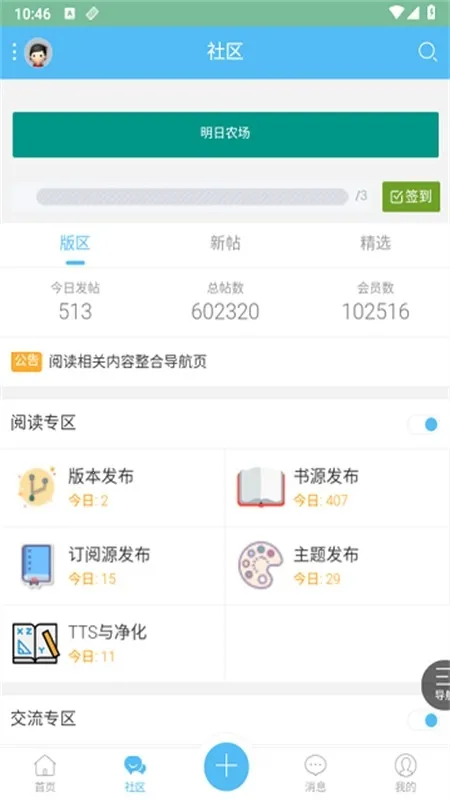Screen dimensions: 450x800
Task: Open the 我的 tab
Action: [405, 772]
